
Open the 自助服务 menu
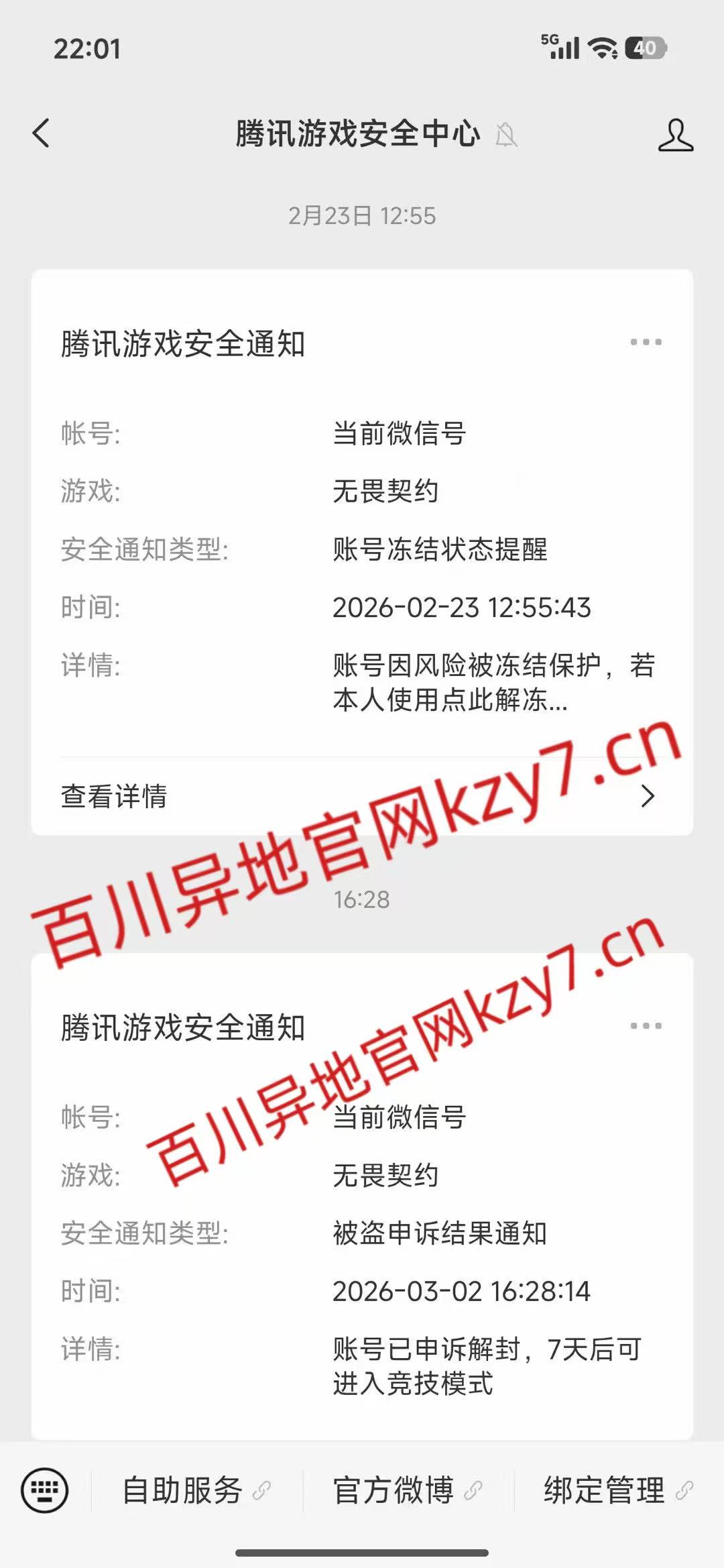pyautogui.click(x=195, y=1490)
